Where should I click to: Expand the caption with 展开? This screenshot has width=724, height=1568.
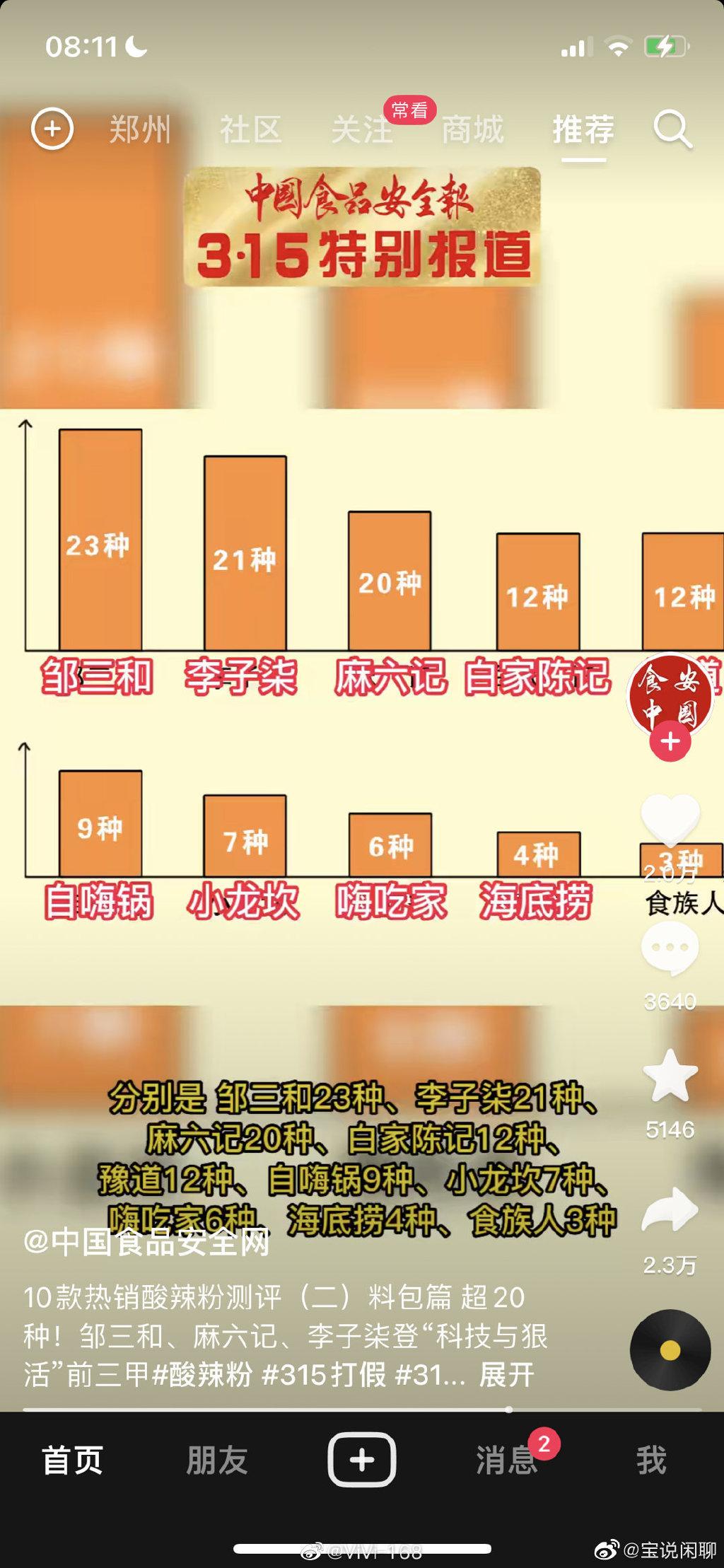tap(506, 1375)
